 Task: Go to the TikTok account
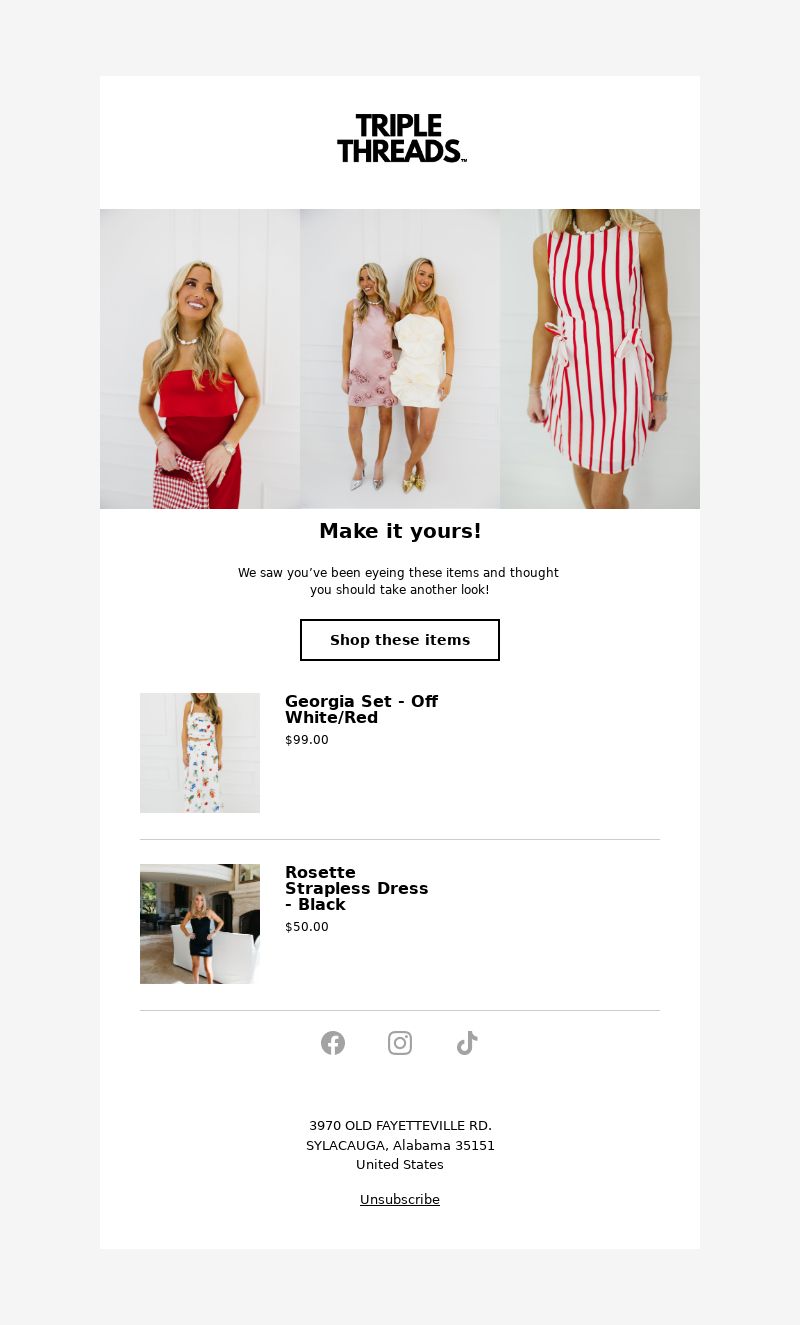[x=467, y=1043]
